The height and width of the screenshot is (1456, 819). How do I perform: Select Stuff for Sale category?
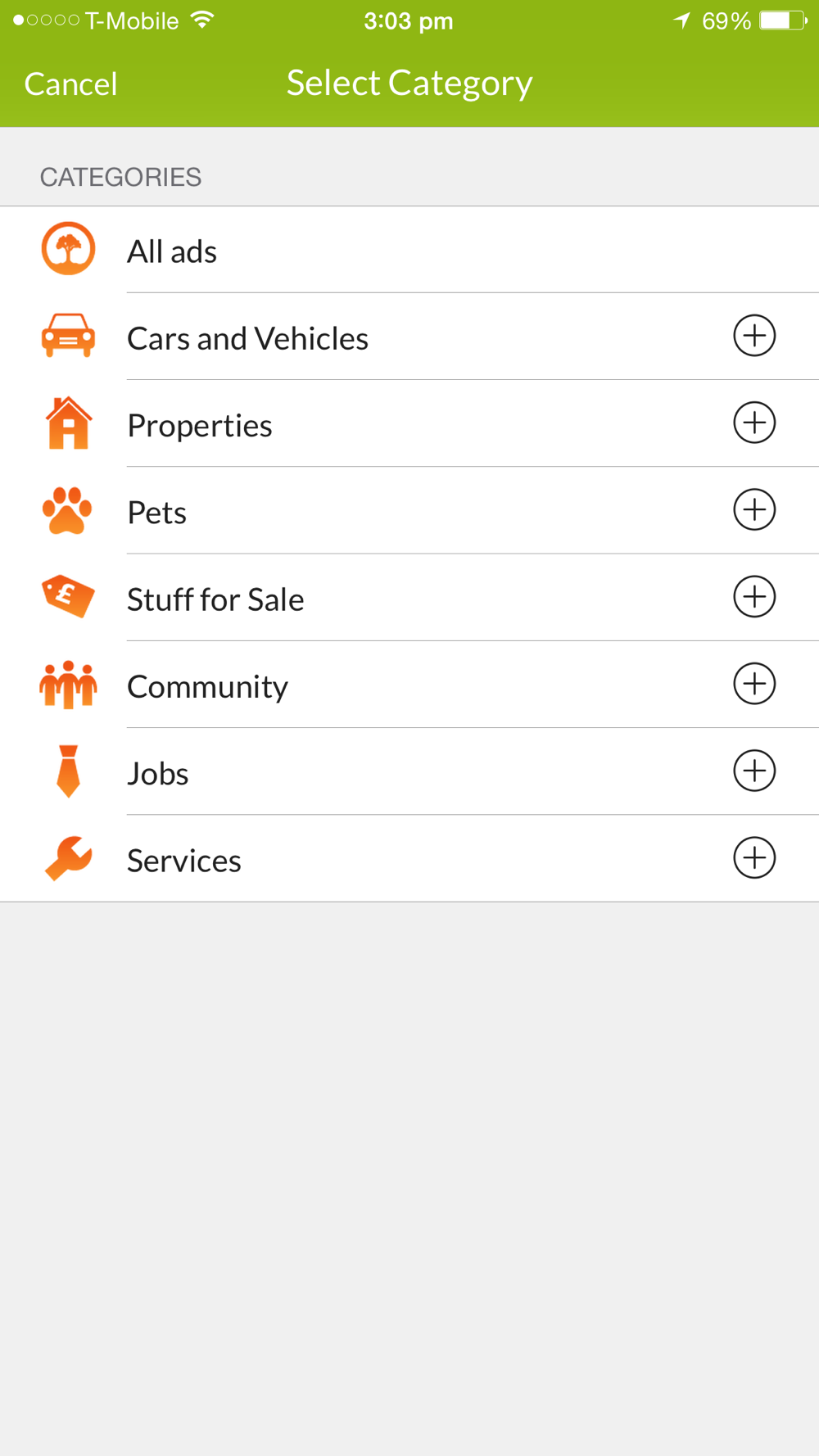click(409, 598)
